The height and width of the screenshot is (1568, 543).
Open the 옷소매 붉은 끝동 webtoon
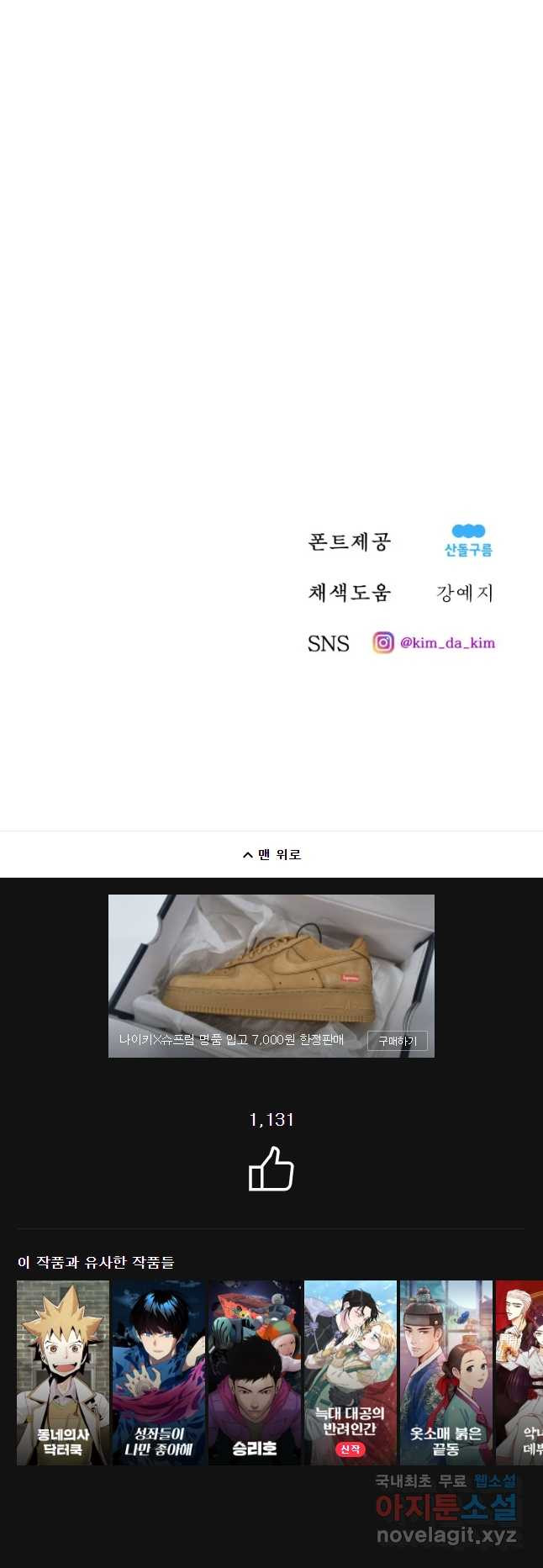pos(446,1372)
